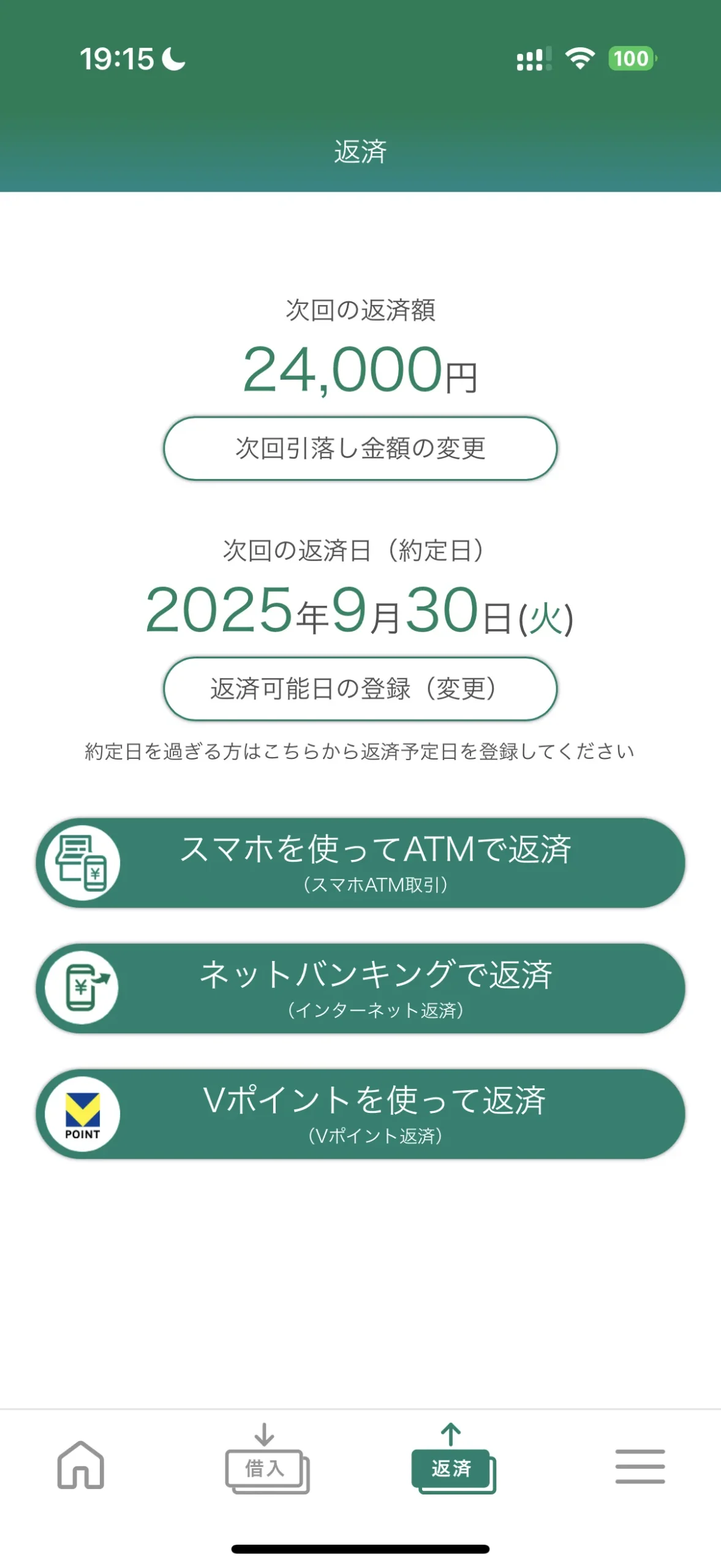Repay using Vポイントを使って返済
The height and width of the screenshot is (1568, 721).
click(360, 1114)
